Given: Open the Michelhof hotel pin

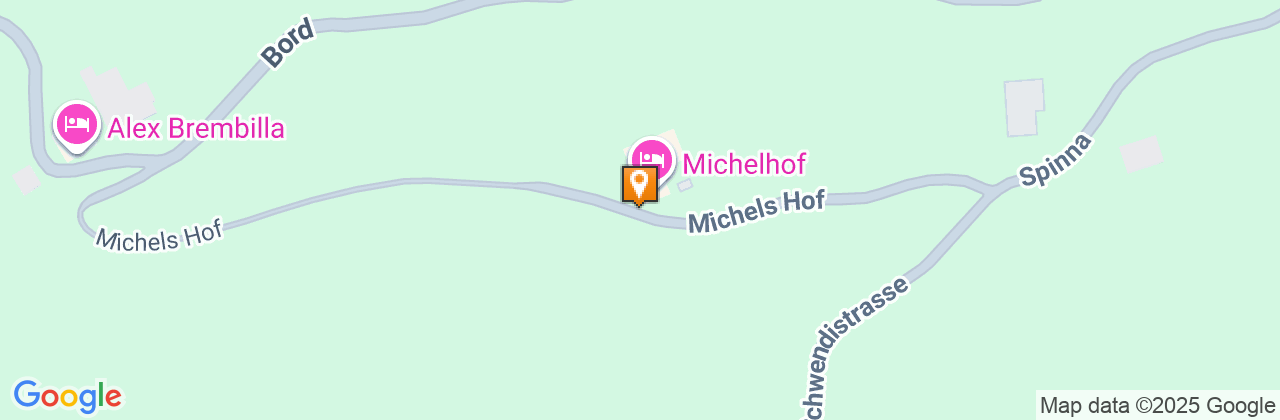Looking at the screenshot, I should click(x=652, y=158).
